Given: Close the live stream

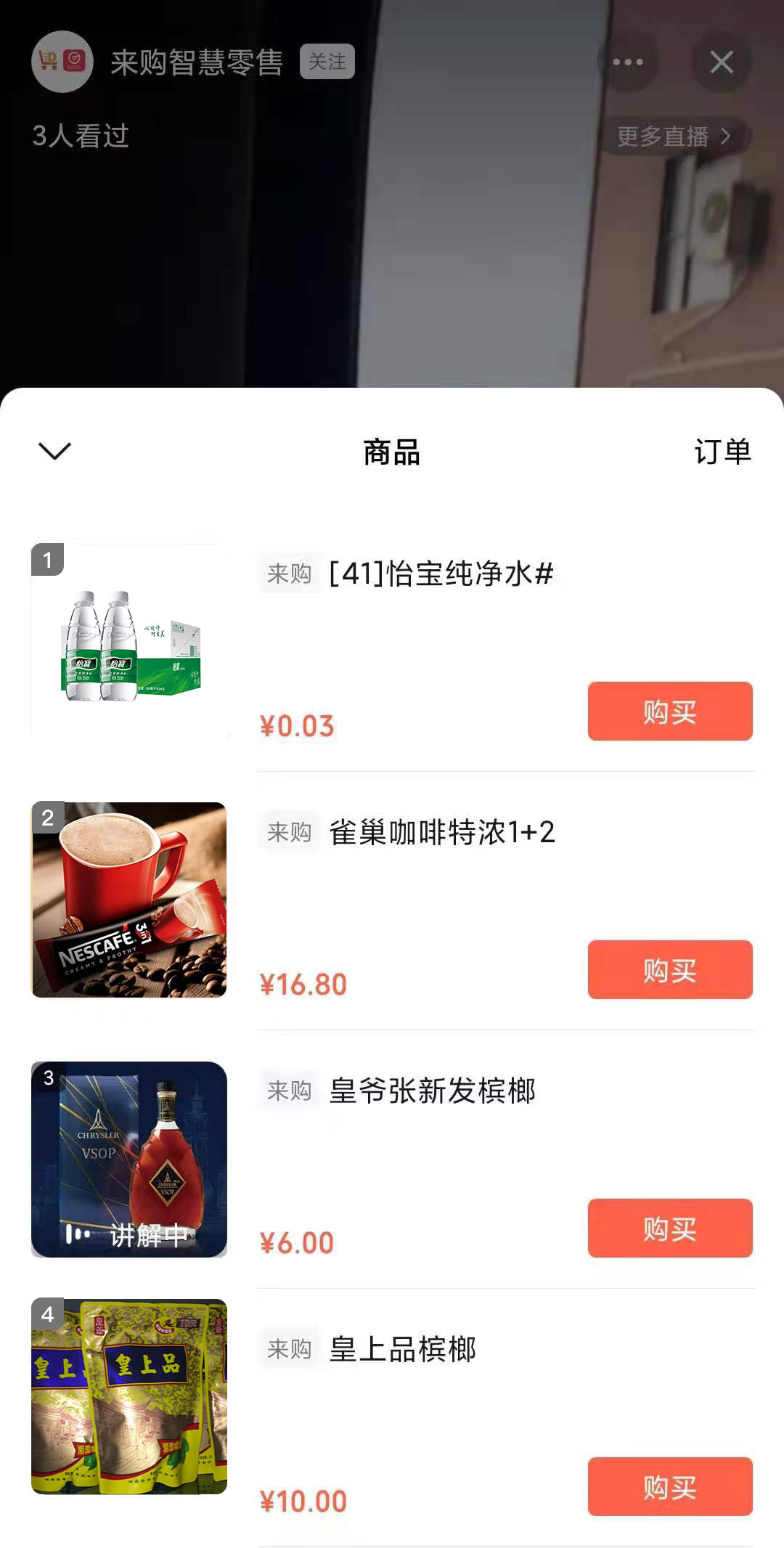Looking at the screenshot, I should 721,62.
